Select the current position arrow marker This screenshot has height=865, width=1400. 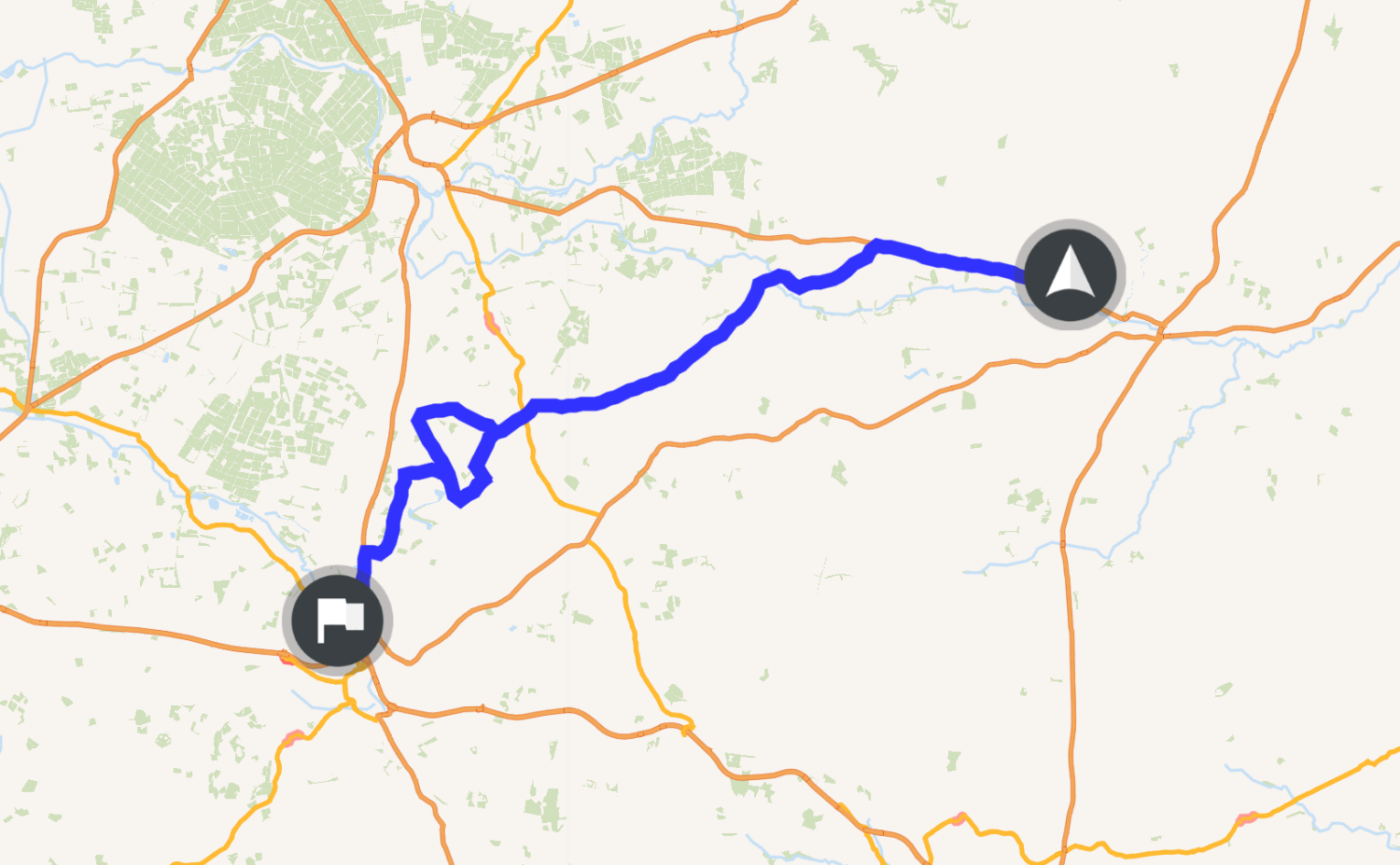pos(1071,274)
